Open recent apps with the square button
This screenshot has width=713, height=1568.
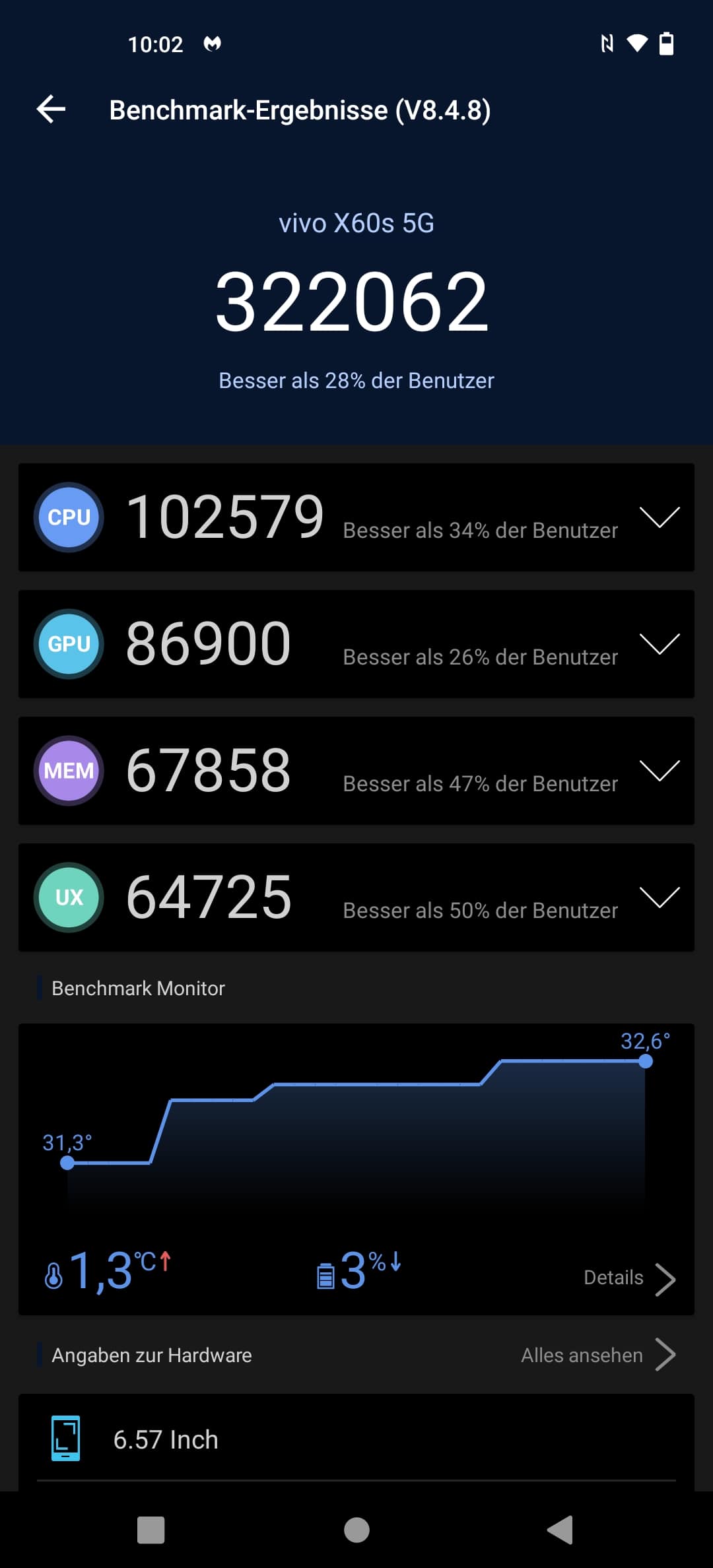[151, 1530]
